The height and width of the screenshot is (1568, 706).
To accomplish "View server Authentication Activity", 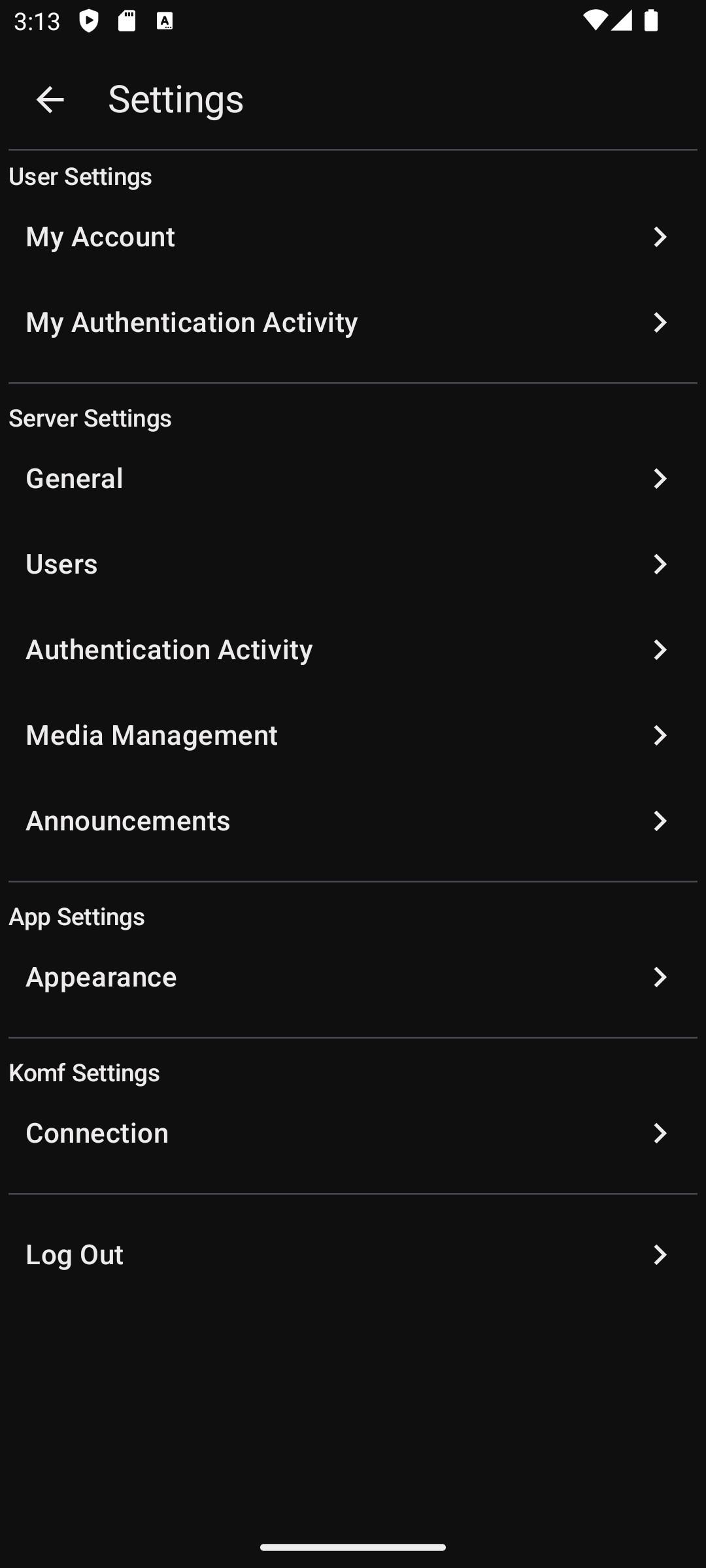I will point(353,649).
